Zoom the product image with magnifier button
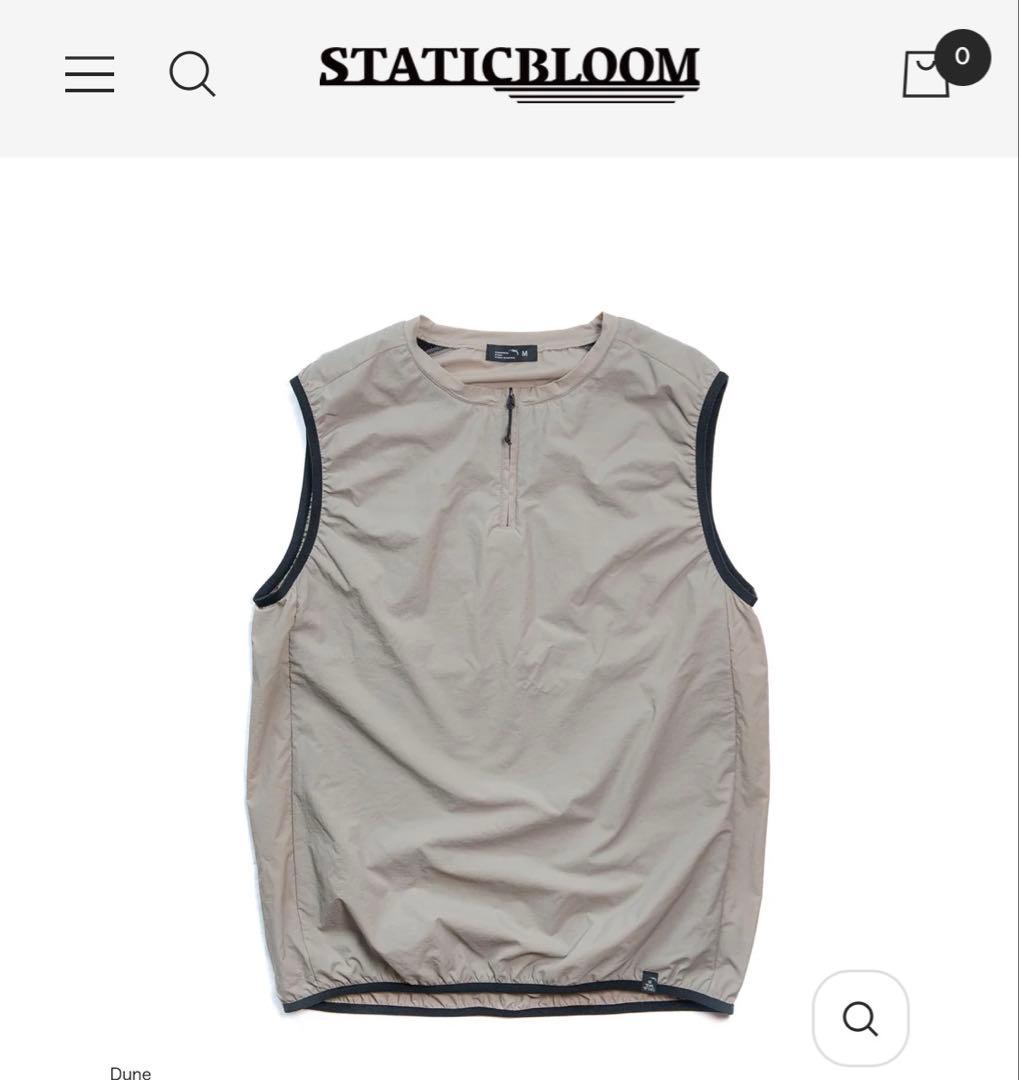Screen dimensions: 1019x1080 pyautogui.click(x=860, y=1018)
